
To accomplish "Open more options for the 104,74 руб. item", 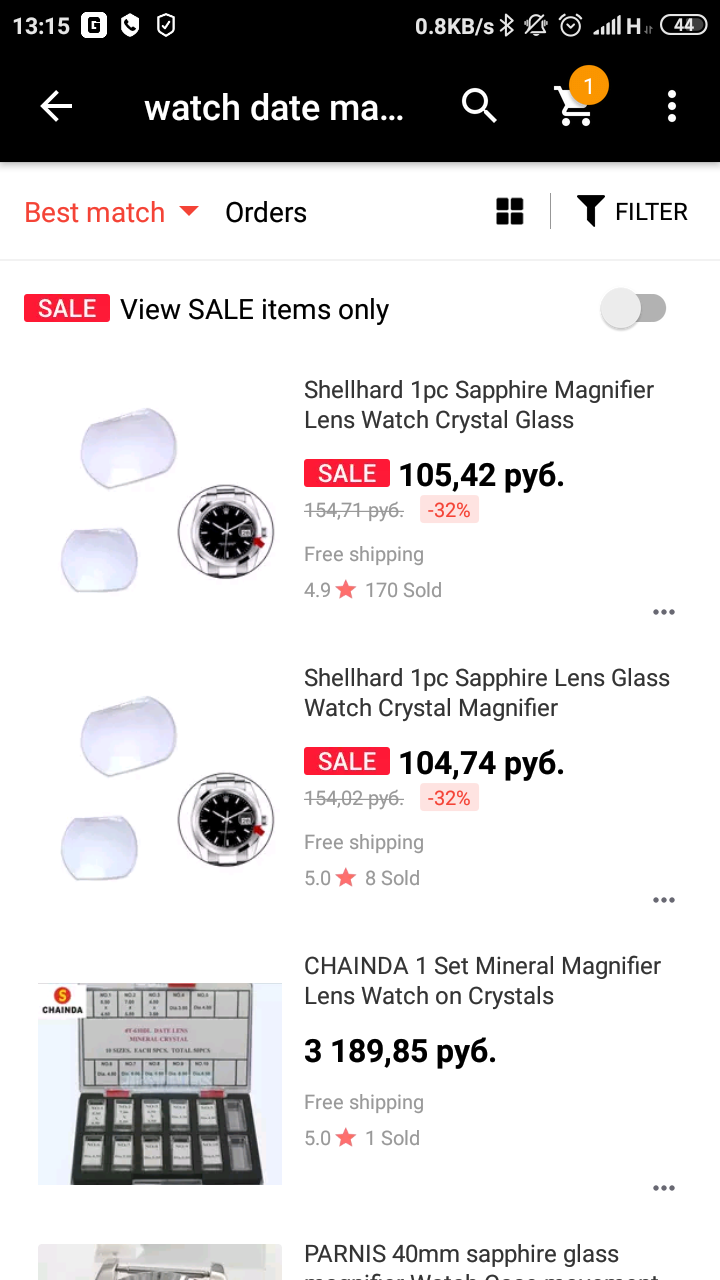I will point(664,900).
